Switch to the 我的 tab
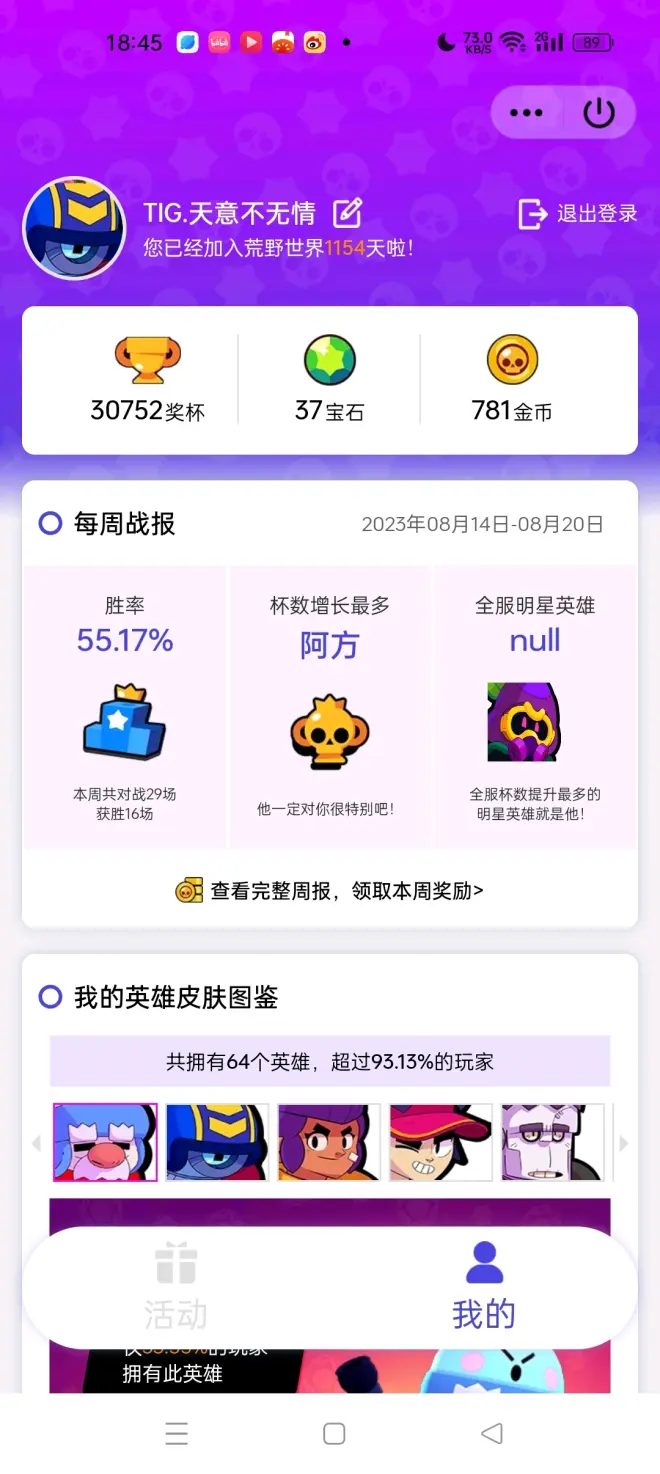 (x=484, y=1287)
